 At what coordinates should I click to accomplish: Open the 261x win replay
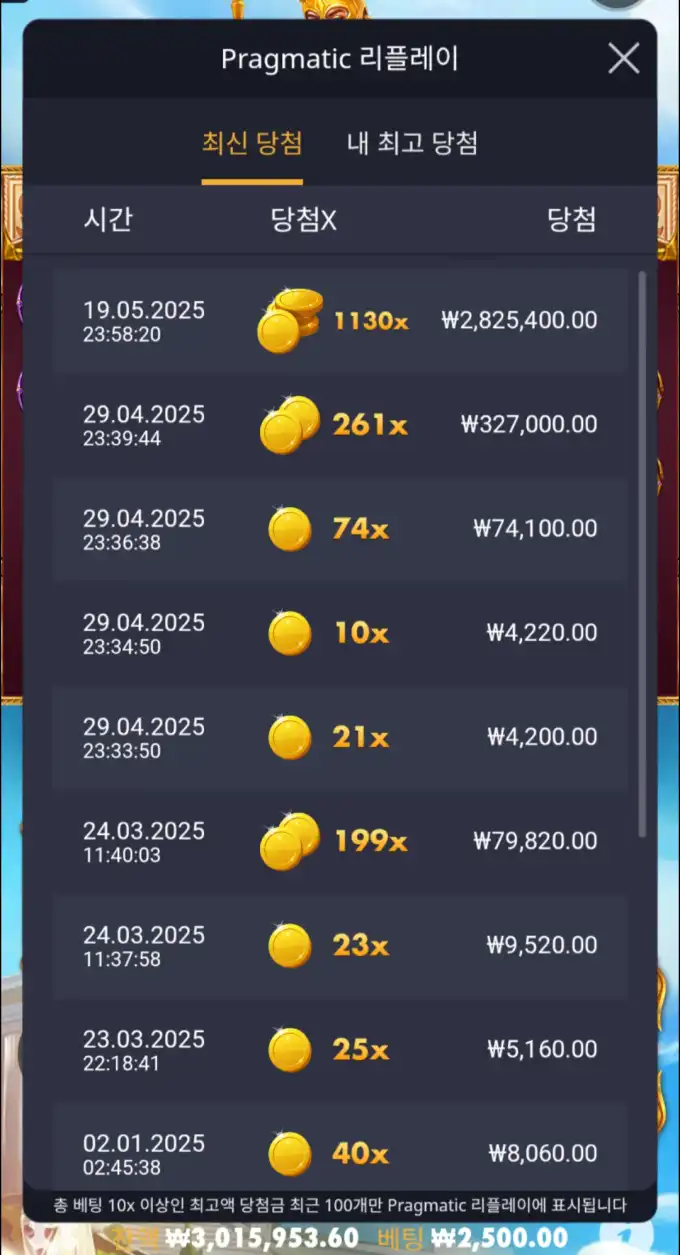340,425
